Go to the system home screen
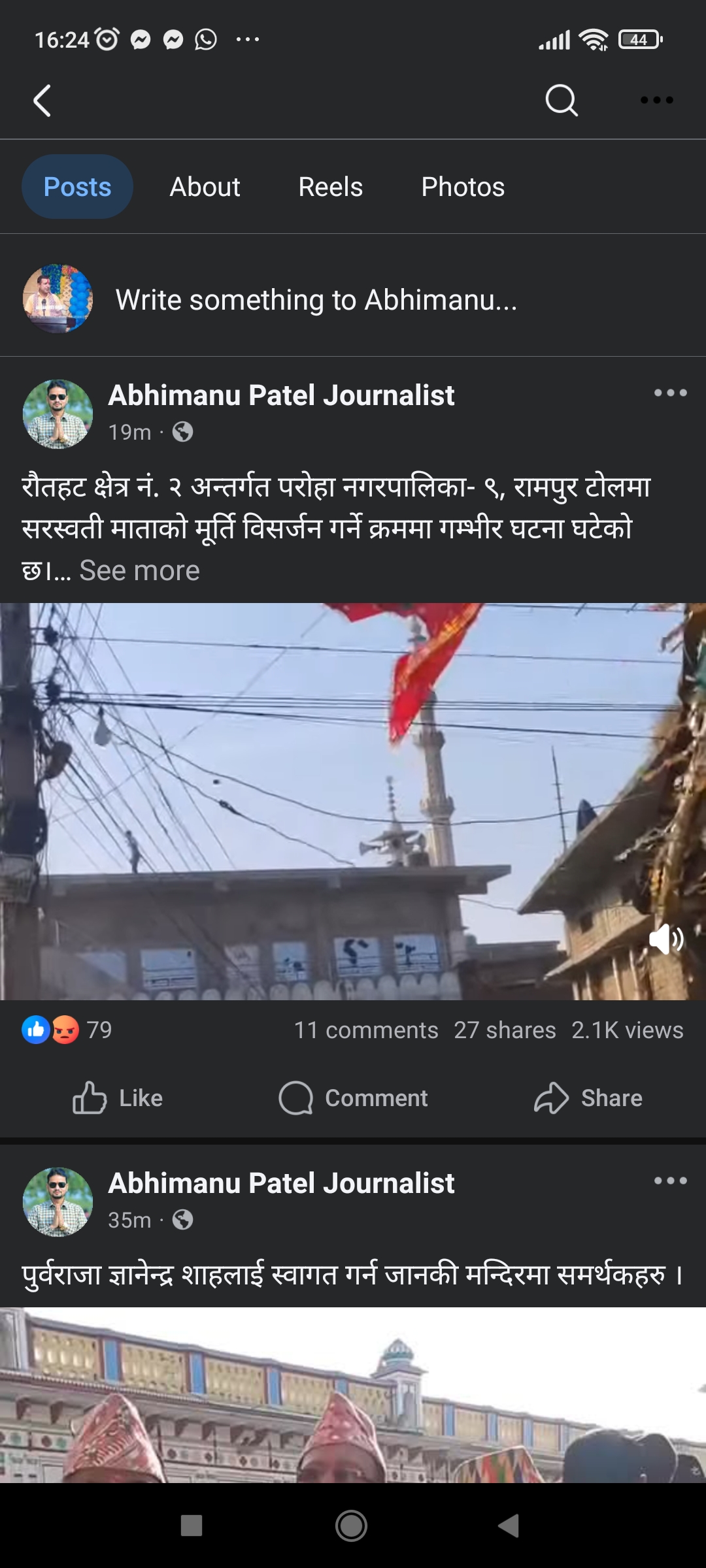 pos(351,1526)
